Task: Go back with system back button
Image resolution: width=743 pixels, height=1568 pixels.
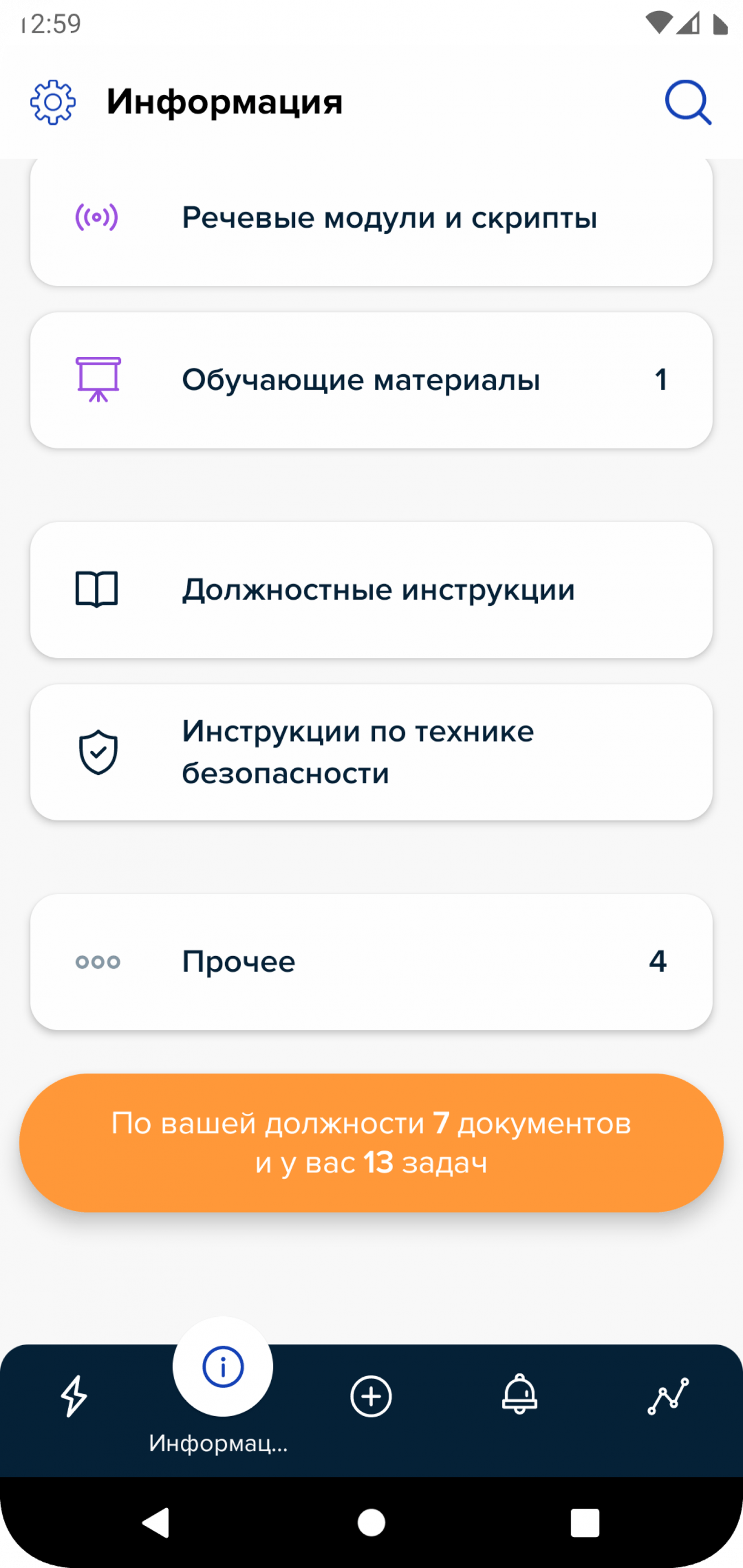Action: pyautogui.click(x=156, y=1523)
